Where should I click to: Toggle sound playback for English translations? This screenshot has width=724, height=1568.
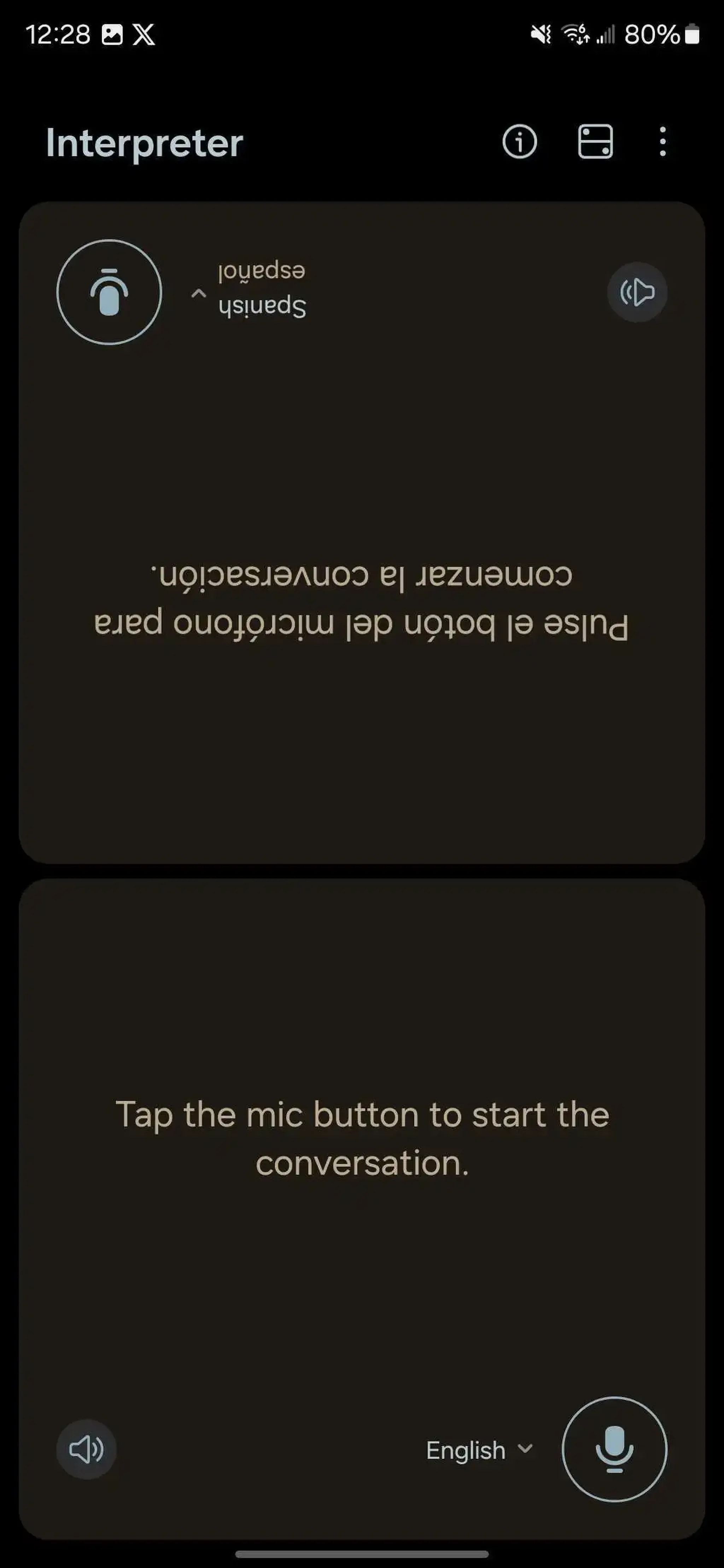click(x=86, y=1450)
